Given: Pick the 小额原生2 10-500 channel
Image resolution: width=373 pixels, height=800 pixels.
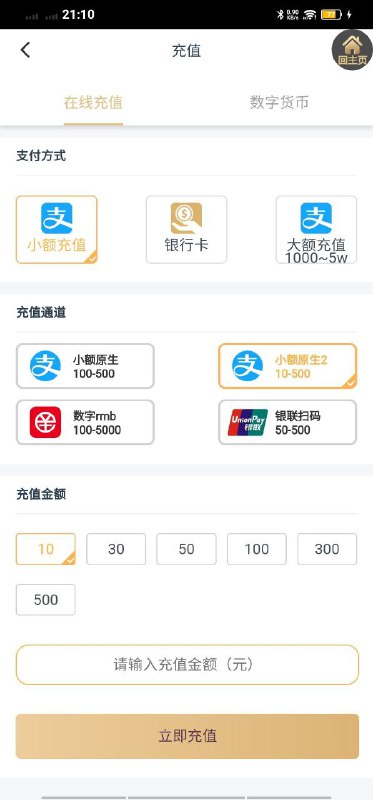Looking at the screenshot, I should (x=288, y=366).
